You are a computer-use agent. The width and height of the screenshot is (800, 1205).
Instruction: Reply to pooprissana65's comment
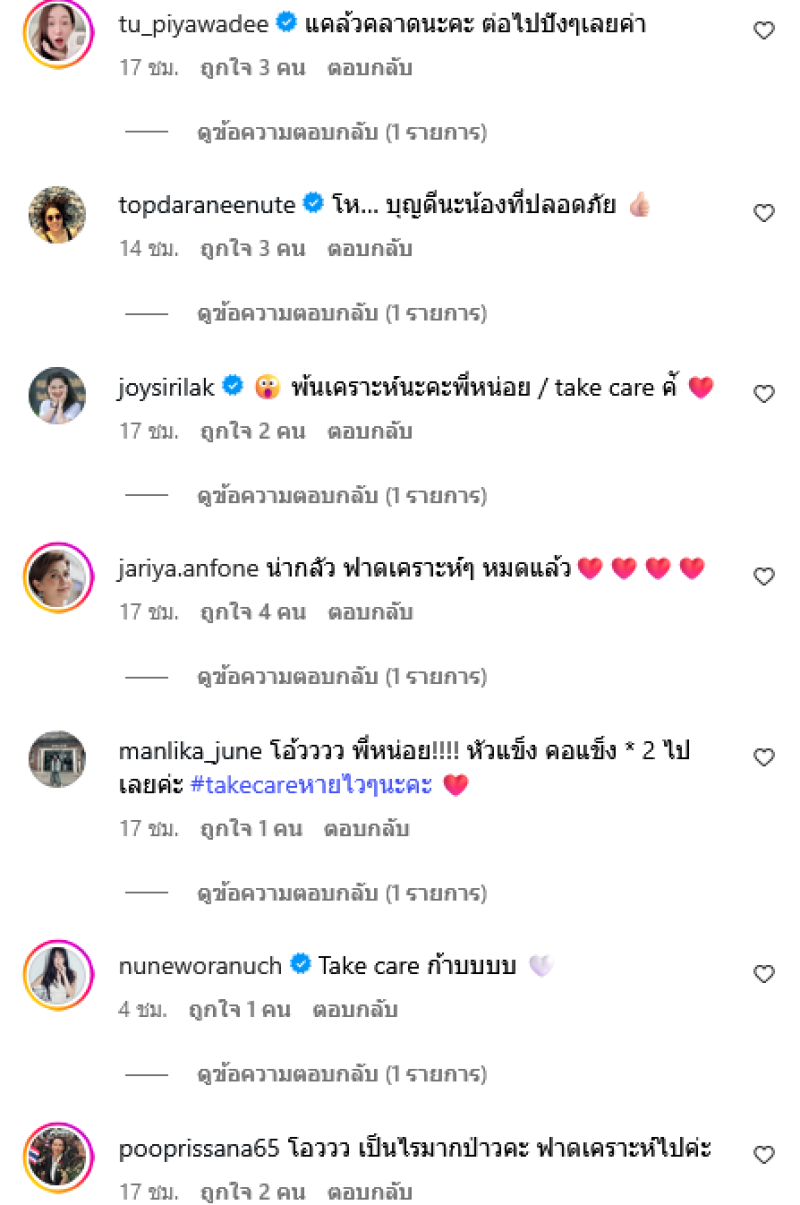coord(370,1192)
